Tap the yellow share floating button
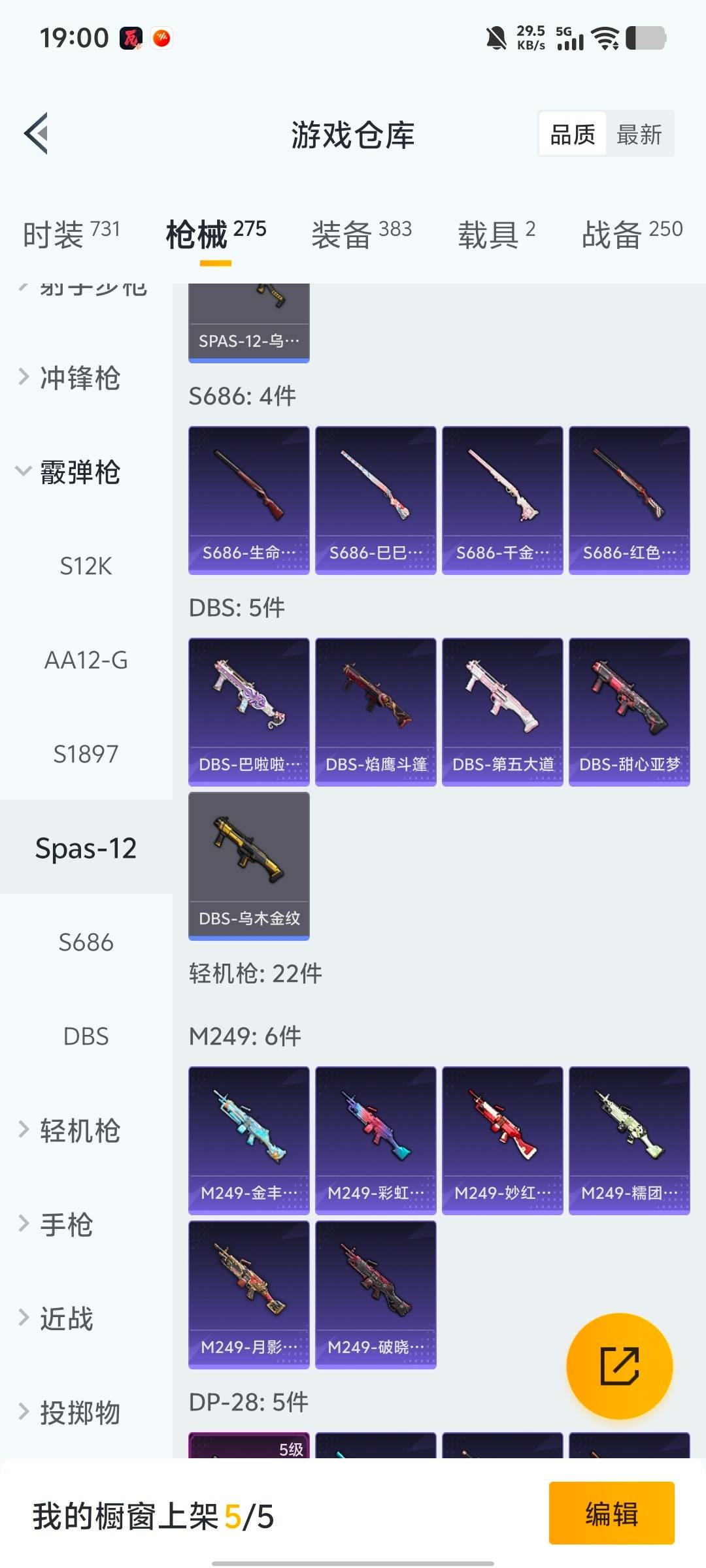Image resolution: width=706 pixels, height=1568 pixels. point(619,1365)
